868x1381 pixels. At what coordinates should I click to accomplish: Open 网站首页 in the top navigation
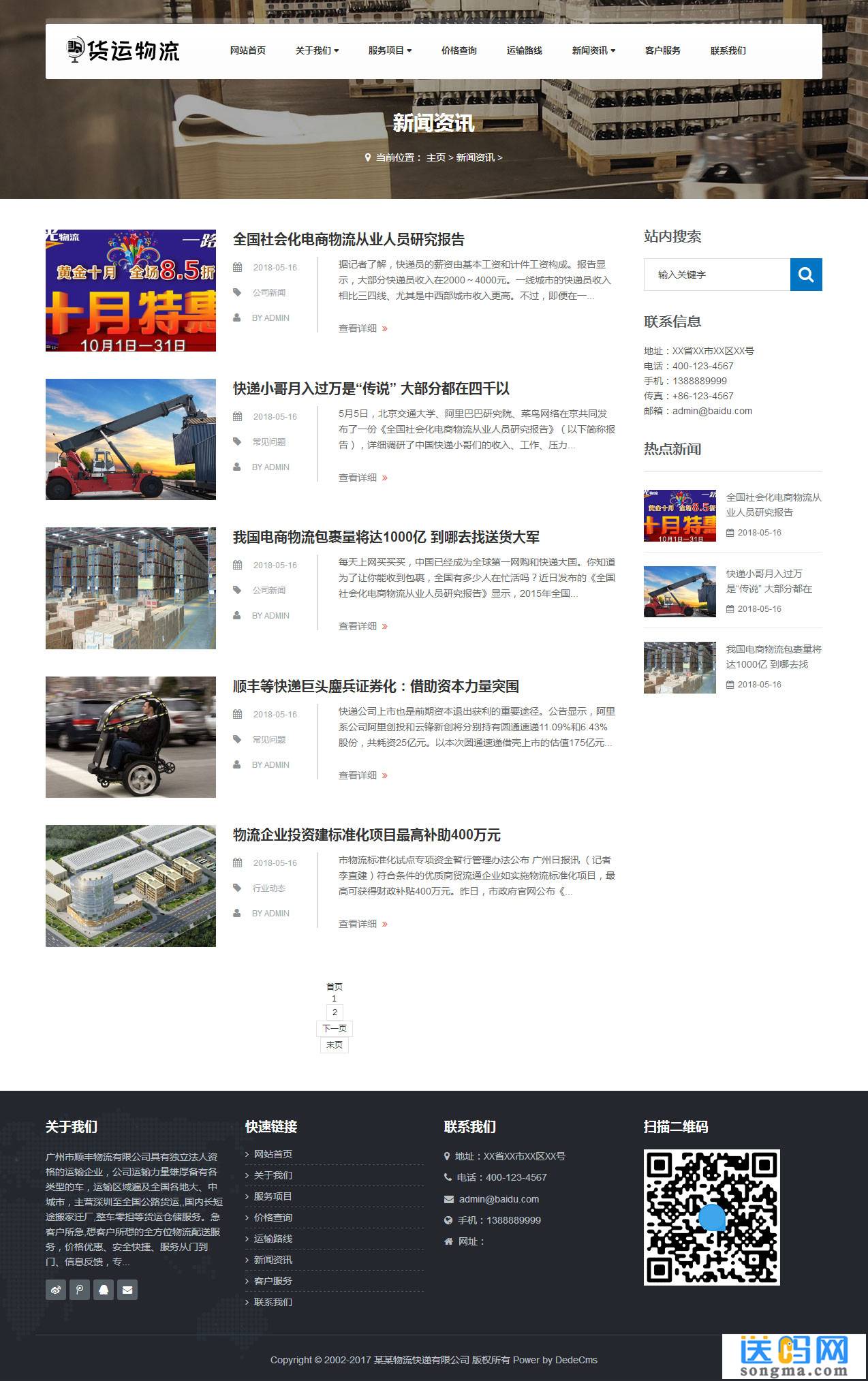coord(247,50)
